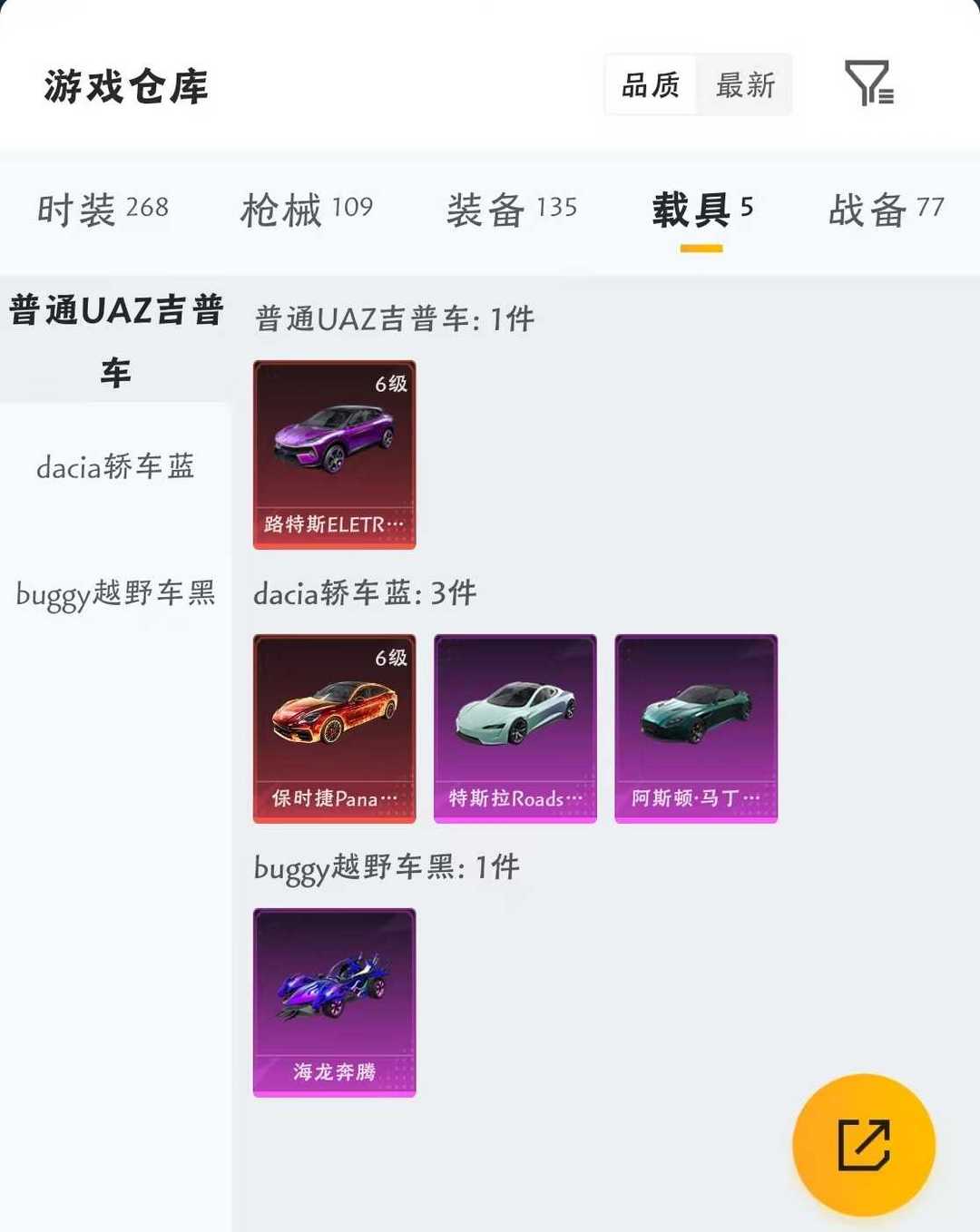Switch to the 战备 tab

pyautogui.click(x=886, y=210)
